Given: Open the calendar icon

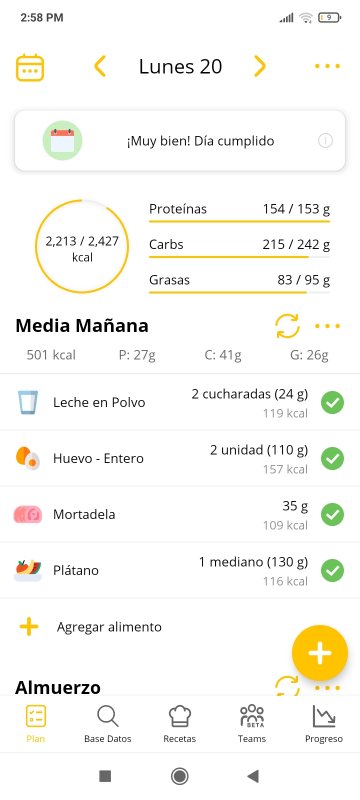Looking at the screenshot, I should coord(30,67).
